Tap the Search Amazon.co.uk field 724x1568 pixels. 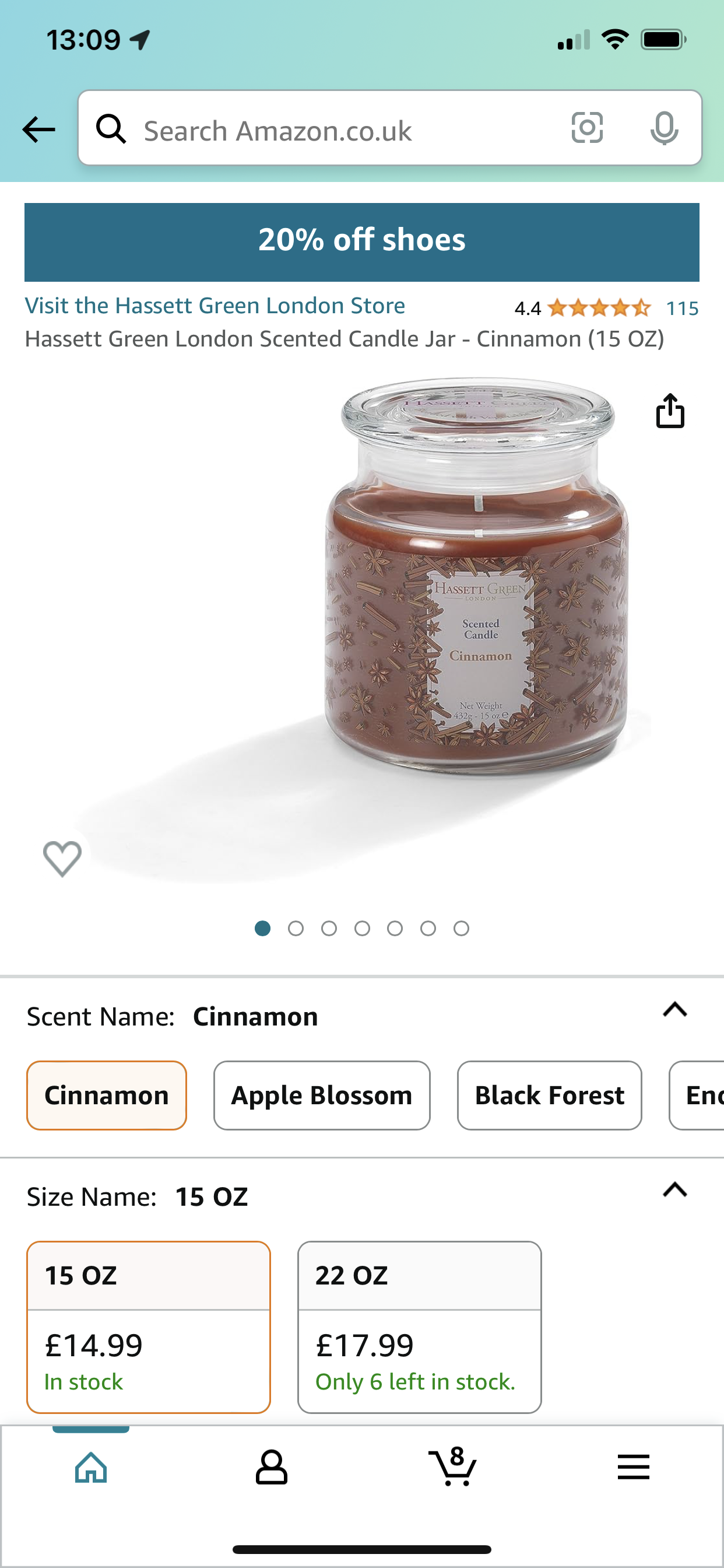pos(340,130)
